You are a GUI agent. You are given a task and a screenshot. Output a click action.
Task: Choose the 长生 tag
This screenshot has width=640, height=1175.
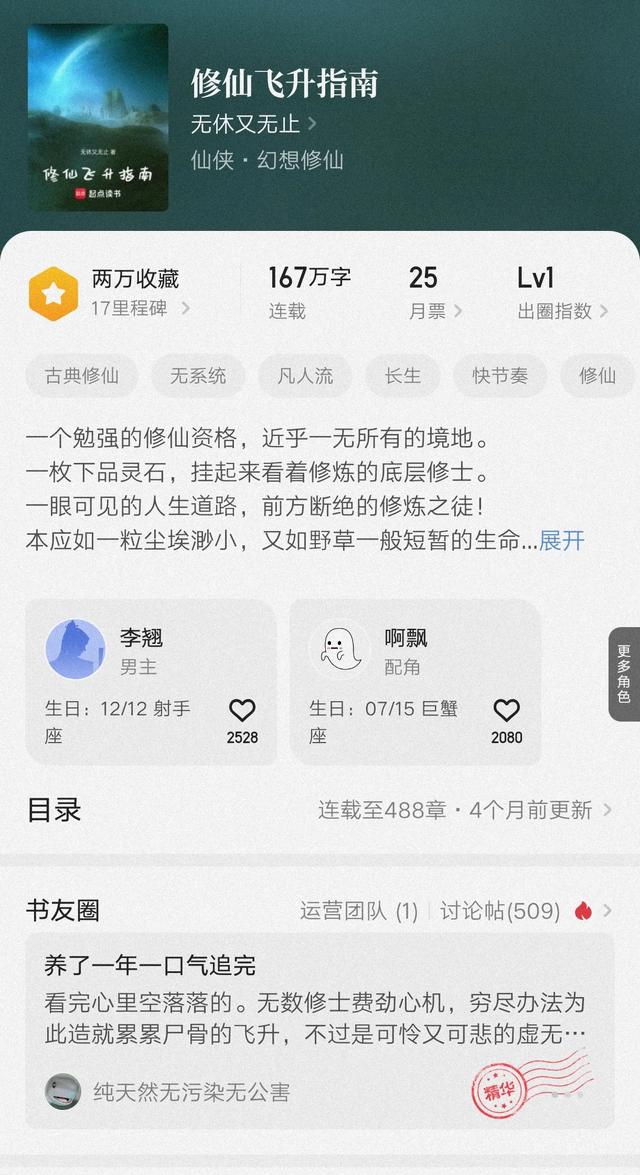click(x=402, y=376)
